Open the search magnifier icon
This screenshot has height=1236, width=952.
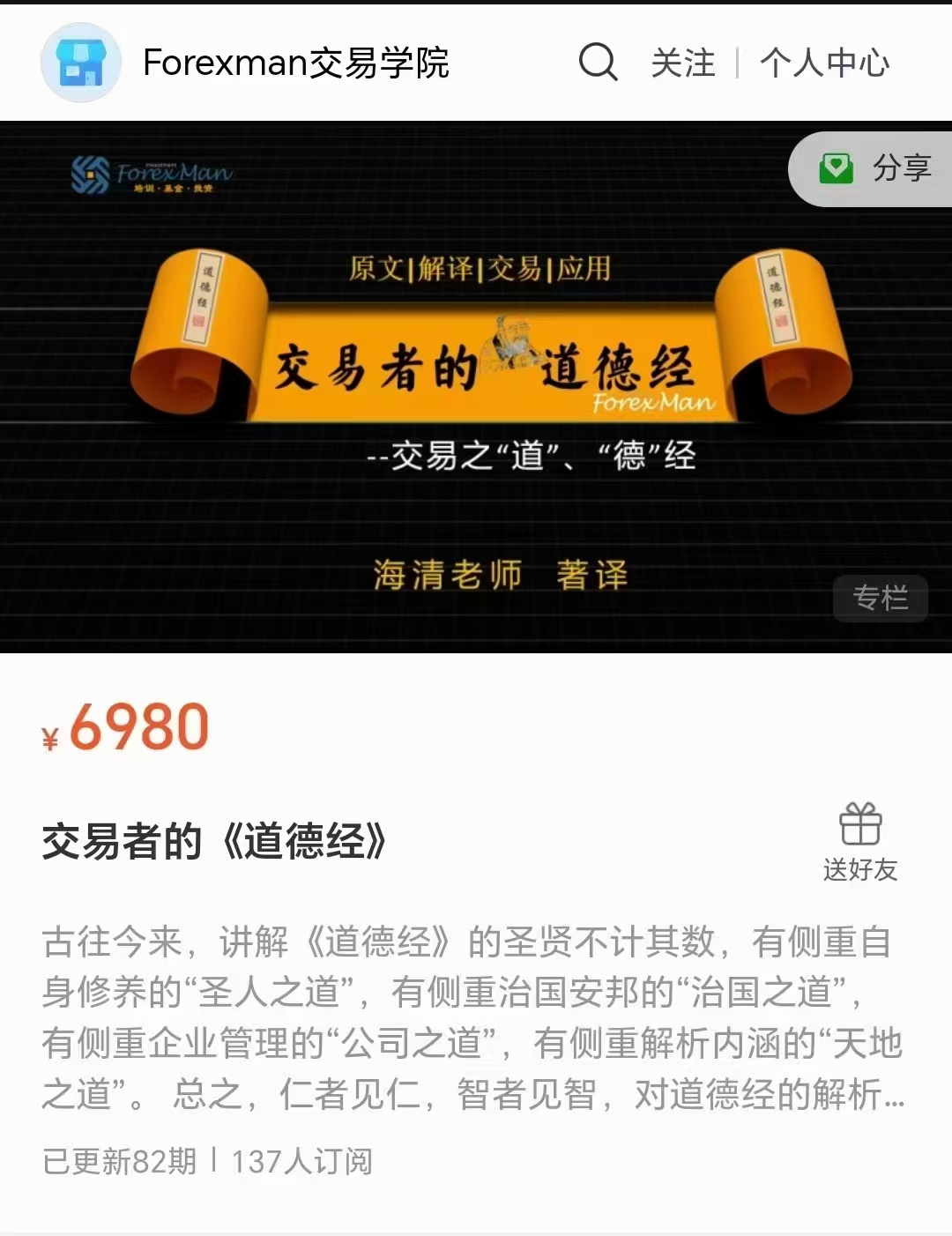pyautogui.click(x=598, y=63)
